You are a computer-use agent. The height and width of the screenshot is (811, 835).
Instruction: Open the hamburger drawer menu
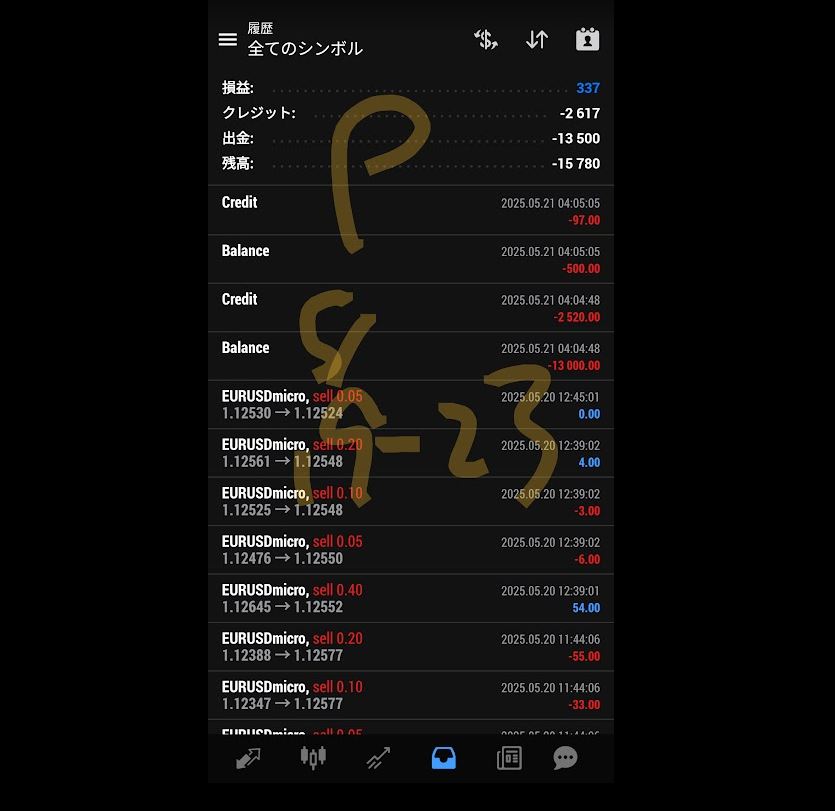228,39
